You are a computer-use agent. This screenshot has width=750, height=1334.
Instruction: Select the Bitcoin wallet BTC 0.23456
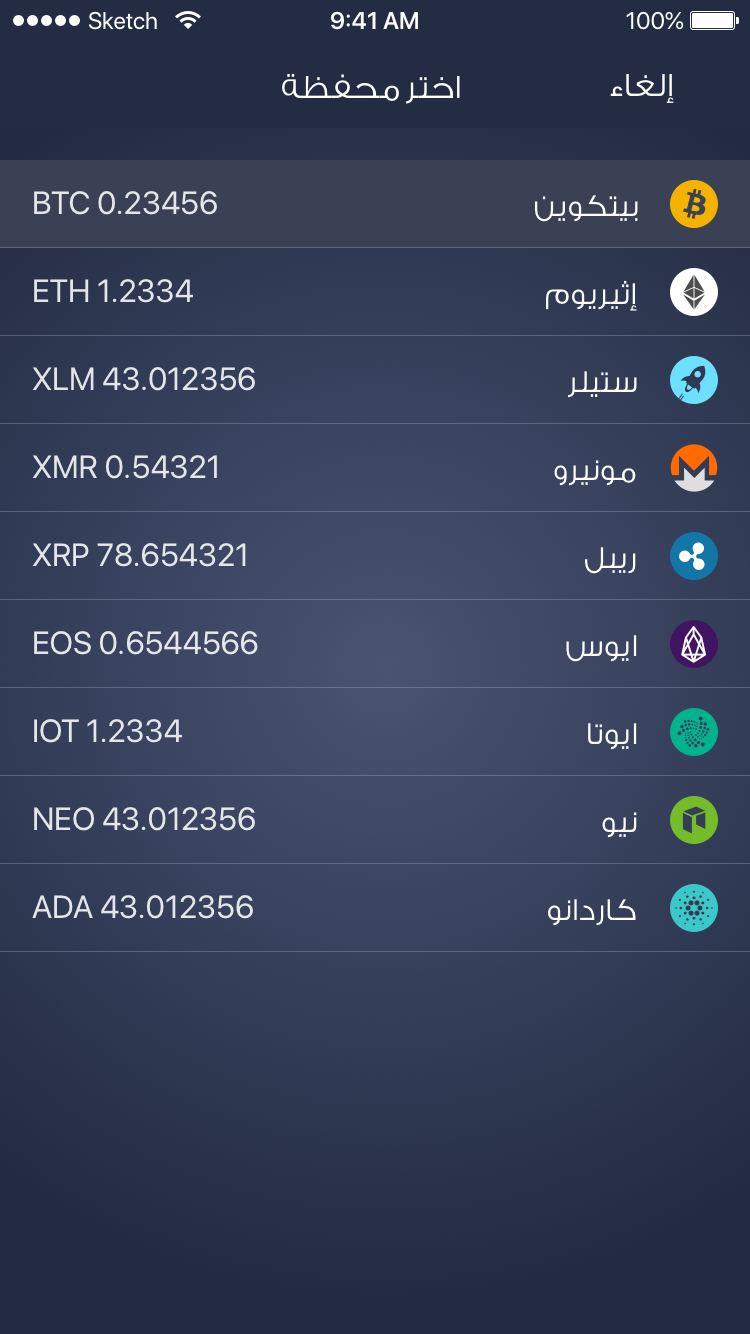[x=375, y=204]
